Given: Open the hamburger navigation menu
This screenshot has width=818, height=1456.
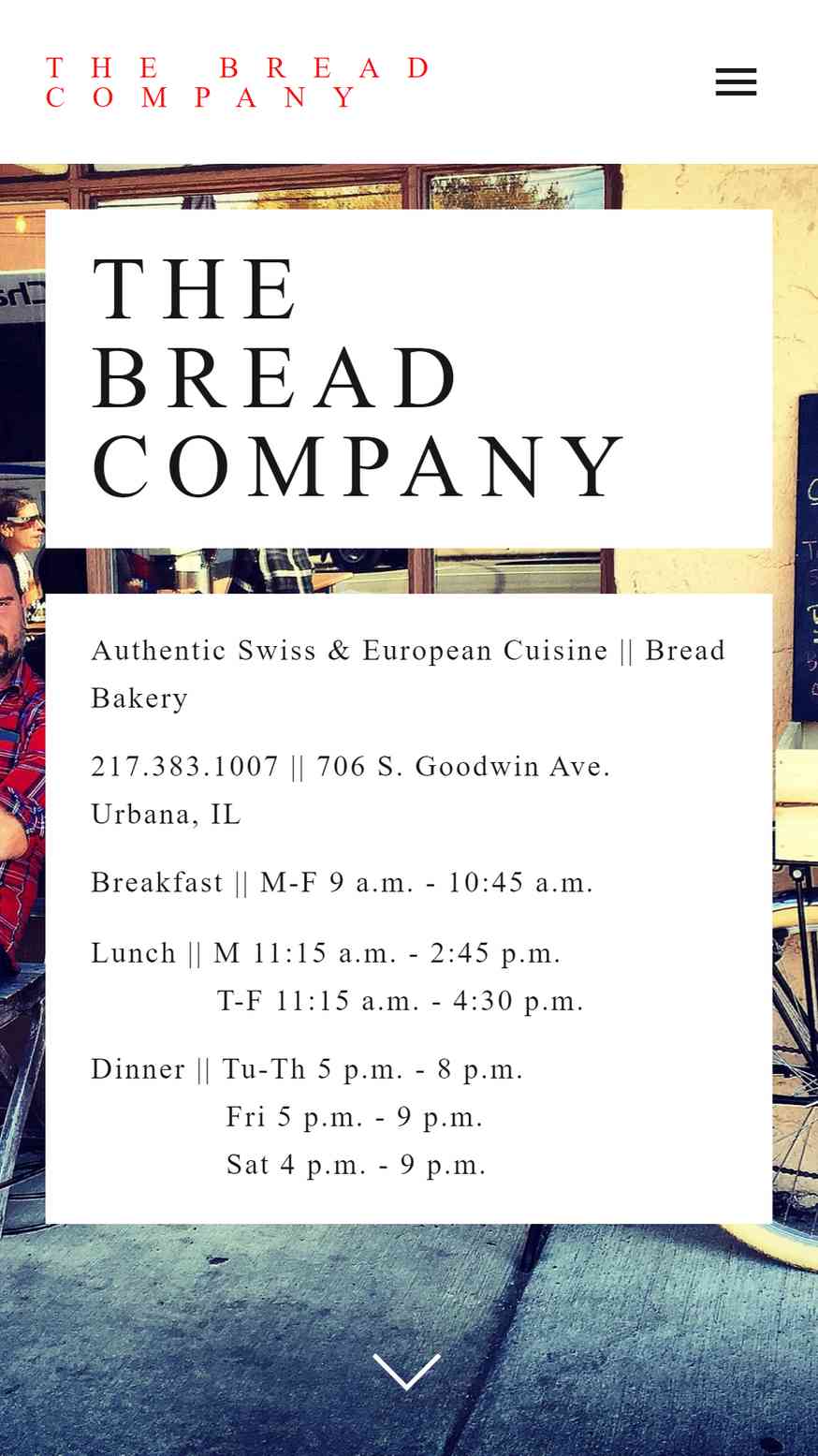Looking at the screenshot, I should [736, 82].
